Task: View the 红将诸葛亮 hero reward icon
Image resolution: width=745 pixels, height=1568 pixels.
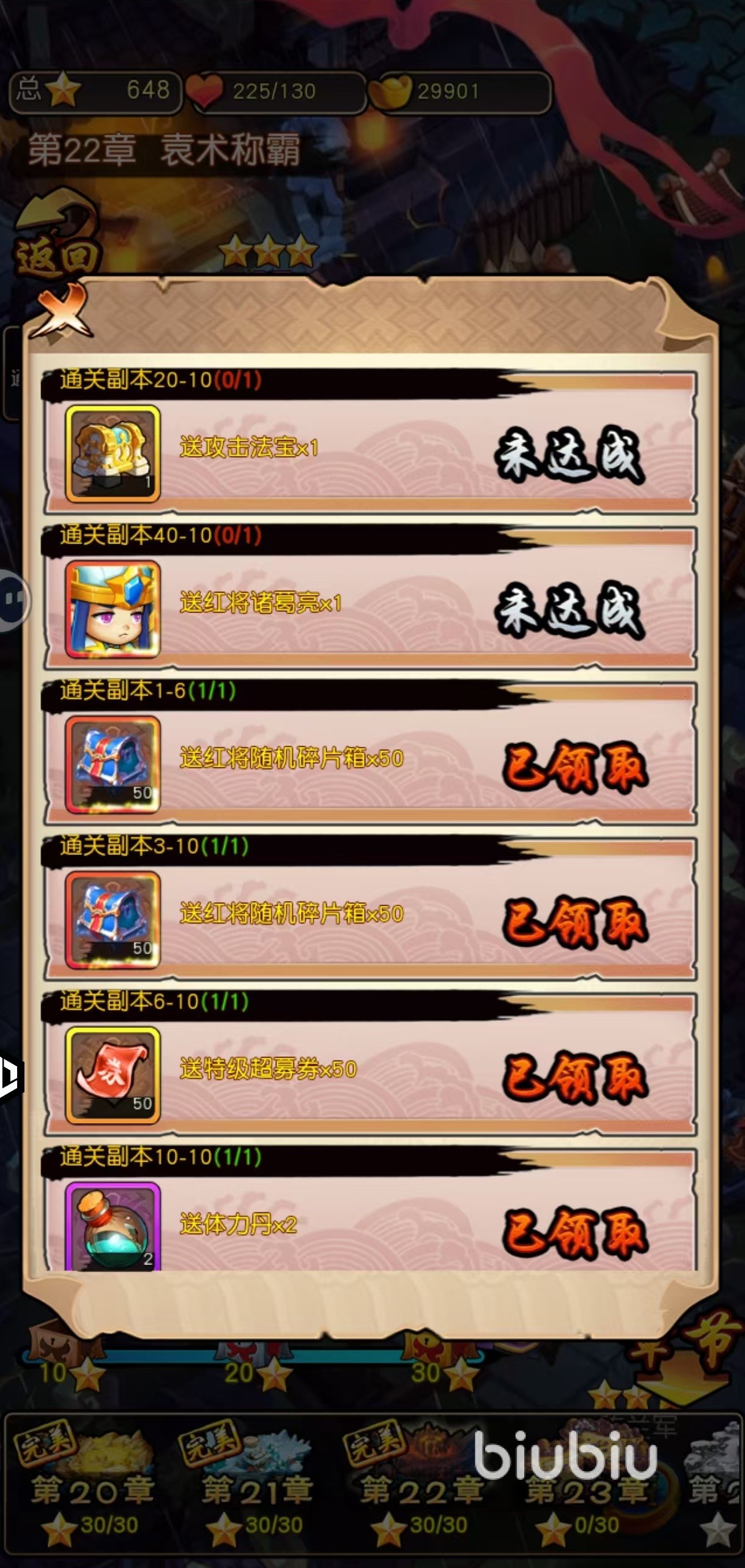Action: (x=113, y=610)
